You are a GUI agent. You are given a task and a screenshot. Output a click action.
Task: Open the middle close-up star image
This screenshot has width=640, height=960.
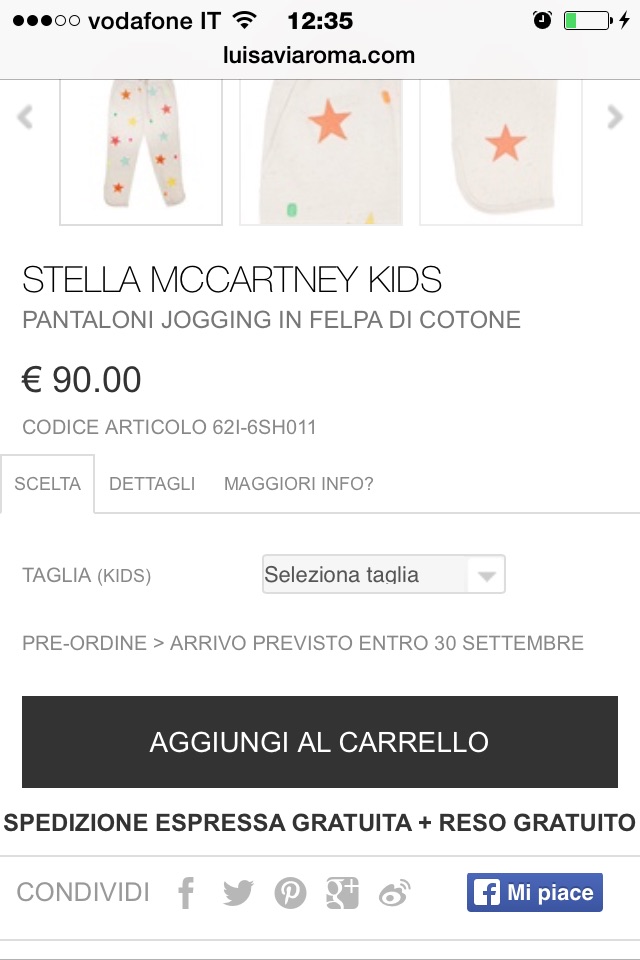click(x=321, y=150)
